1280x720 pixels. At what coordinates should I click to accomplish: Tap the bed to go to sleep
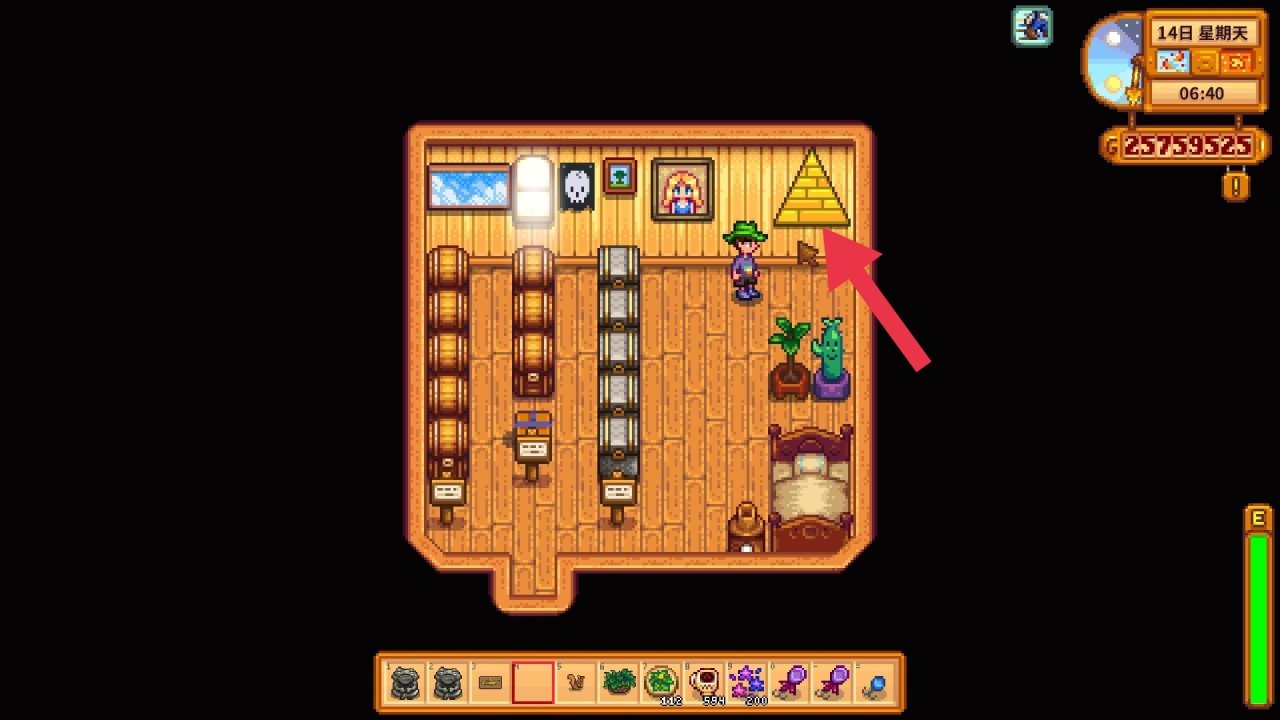click(810, 490)
